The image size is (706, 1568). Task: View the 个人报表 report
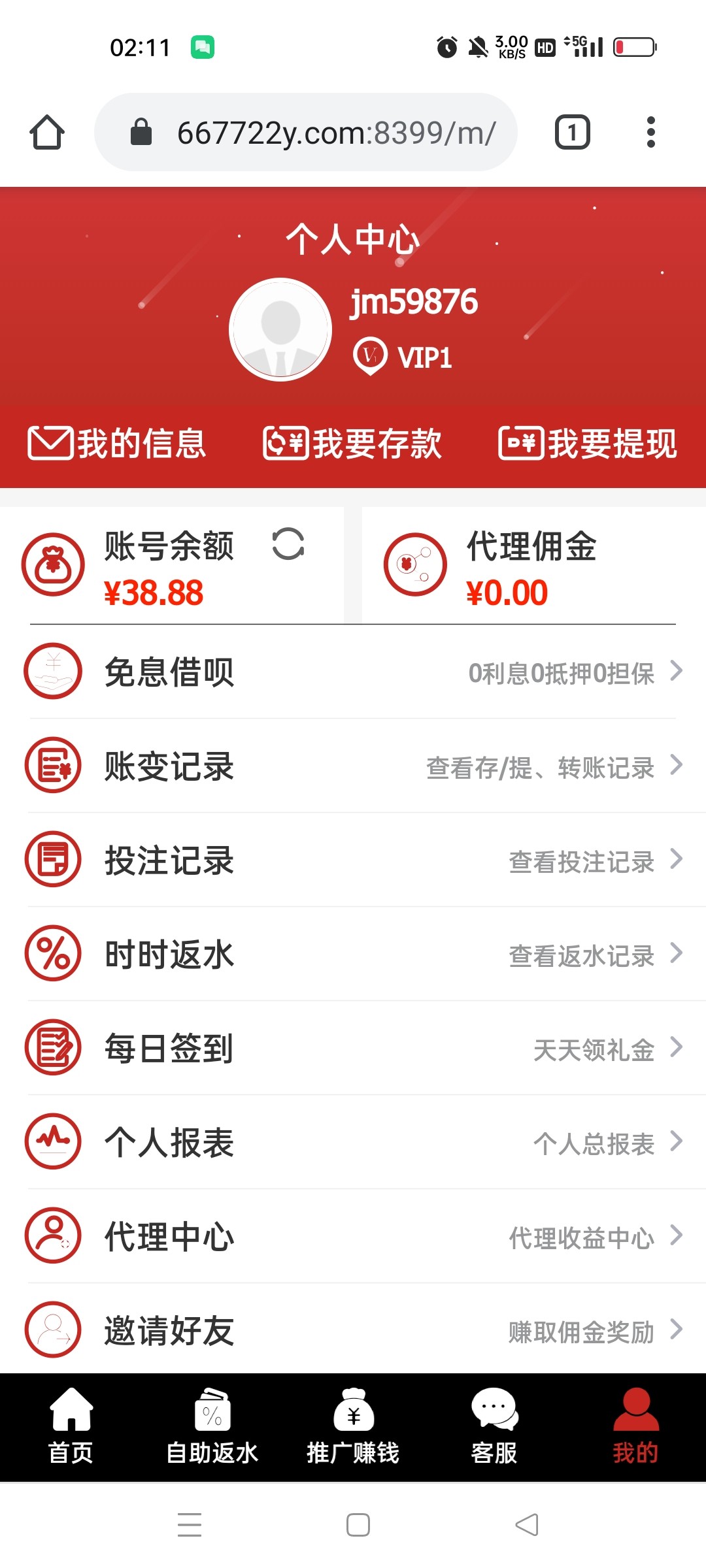pyautogui.click(x=353, y=1142)
